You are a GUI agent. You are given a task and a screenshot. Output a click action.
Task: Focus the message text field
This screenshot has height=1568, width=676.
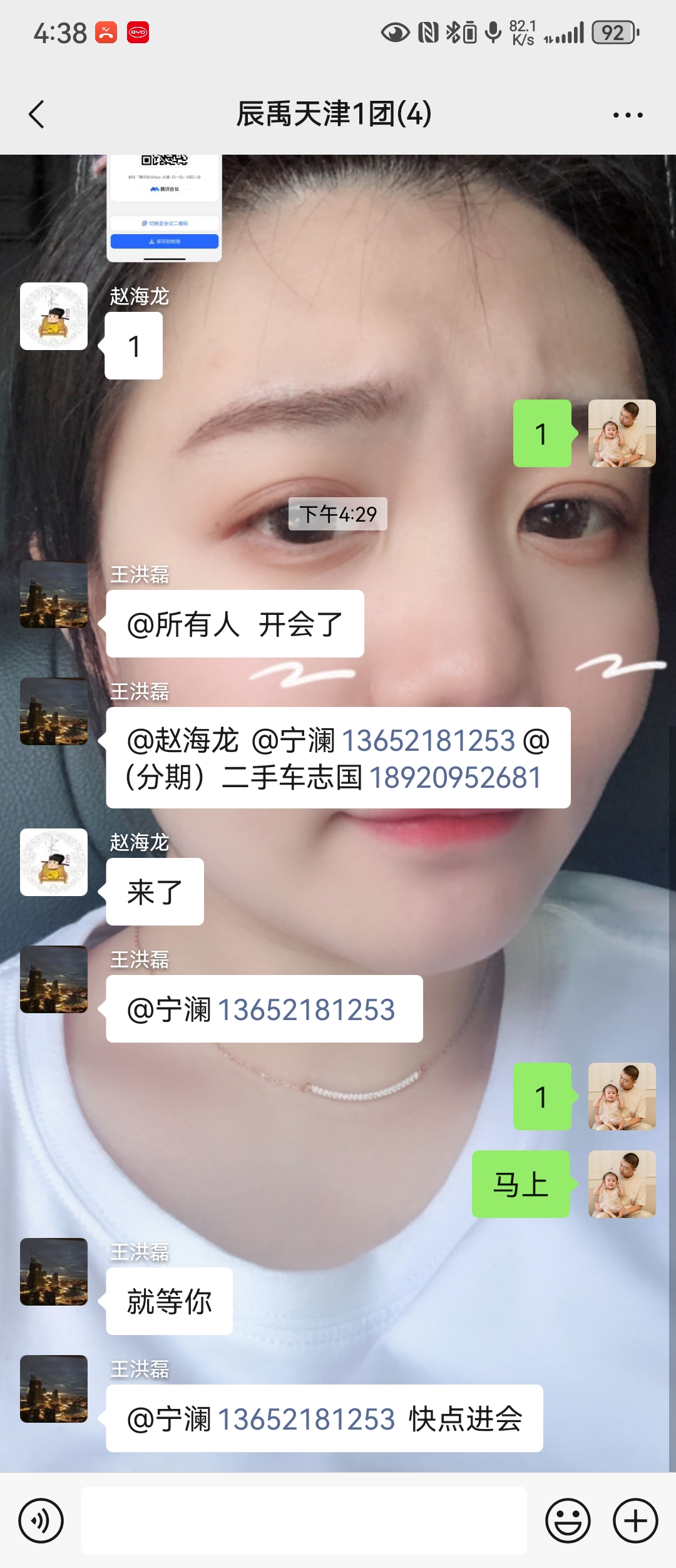point(304,1520)
